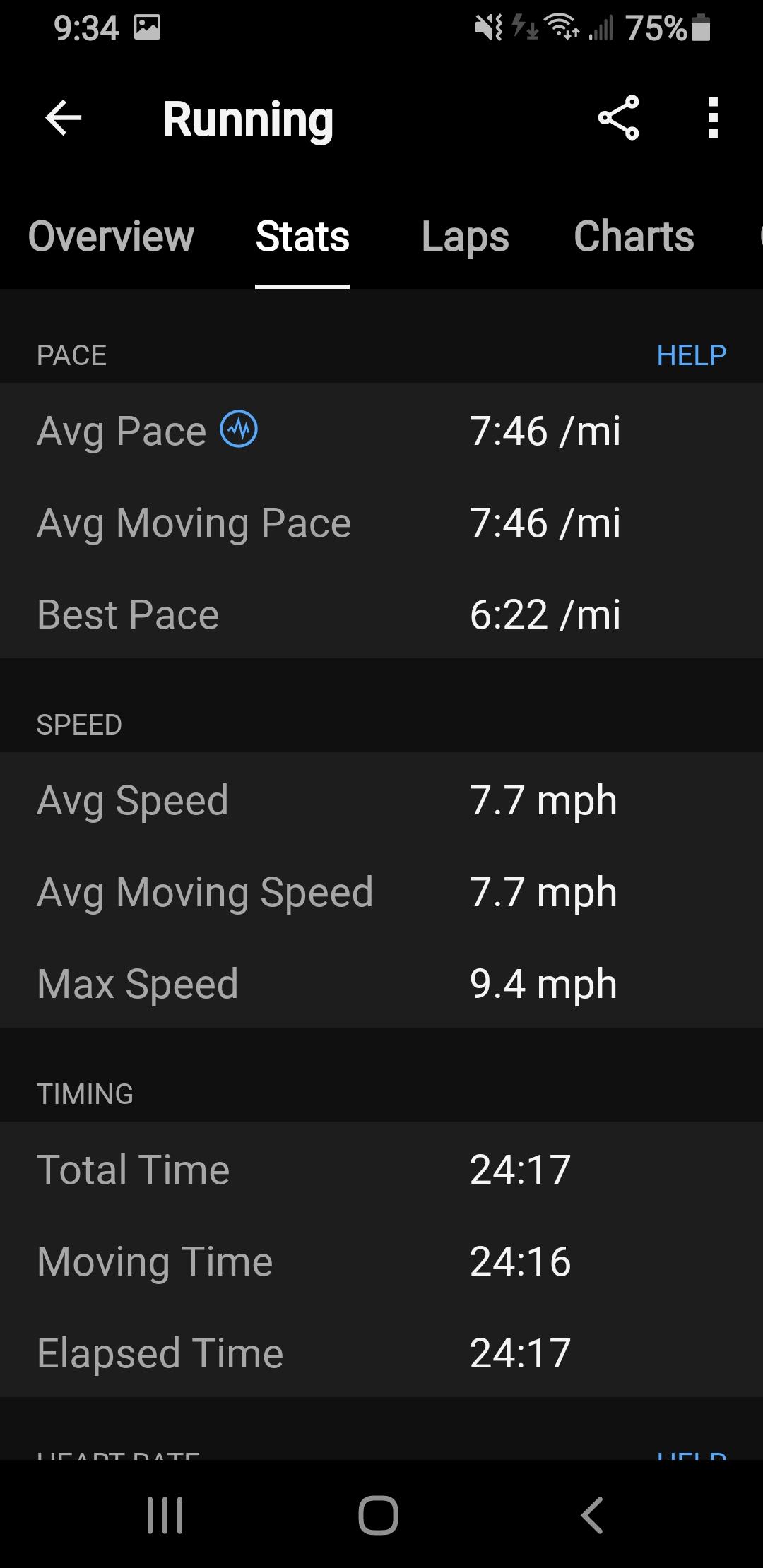Screen dimensions: 763x1568
Task: Tap HELP in the Pace section
Action: tap(691, 355)
